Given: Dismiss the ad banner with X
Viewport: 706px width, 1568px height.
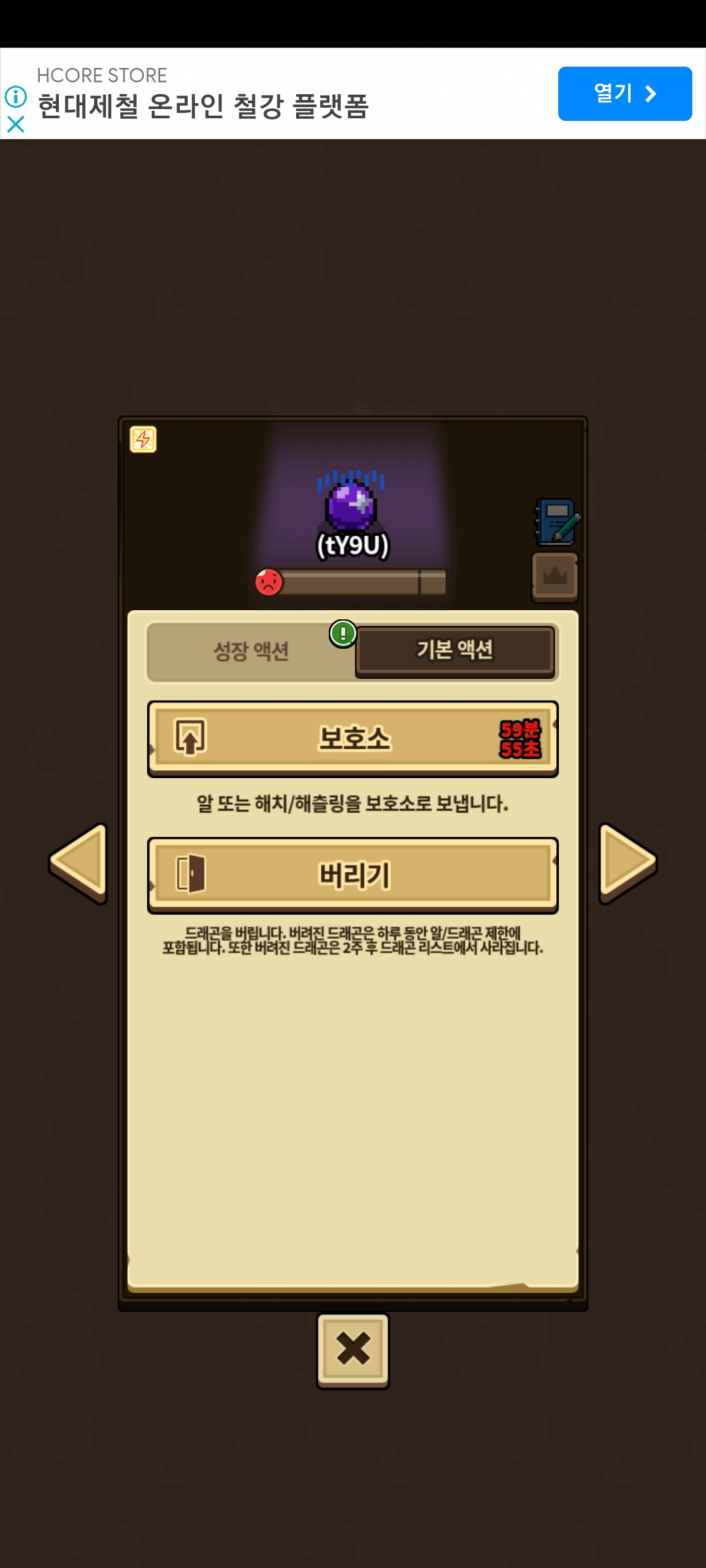Looking at the screenshot, I should [x=16, y=124].
